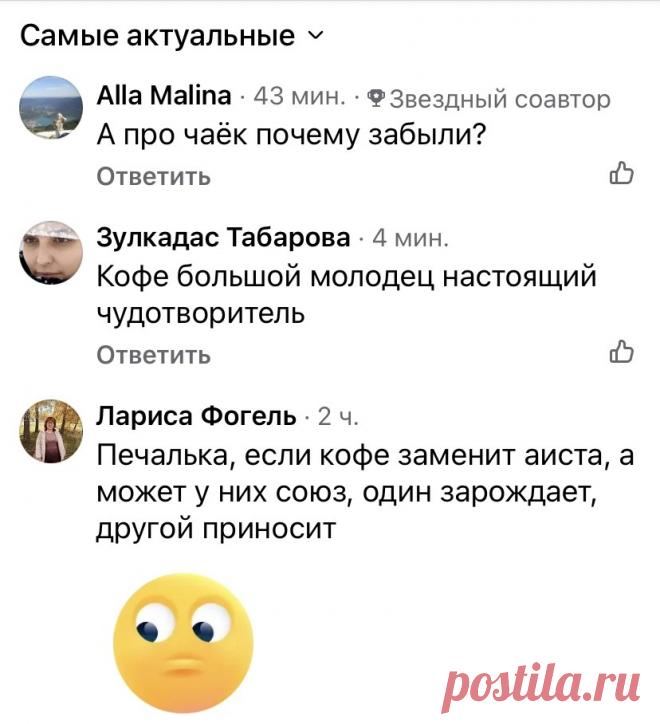Like Alla Malina's comment
The image size is (660, 724).
click(621, 175)
